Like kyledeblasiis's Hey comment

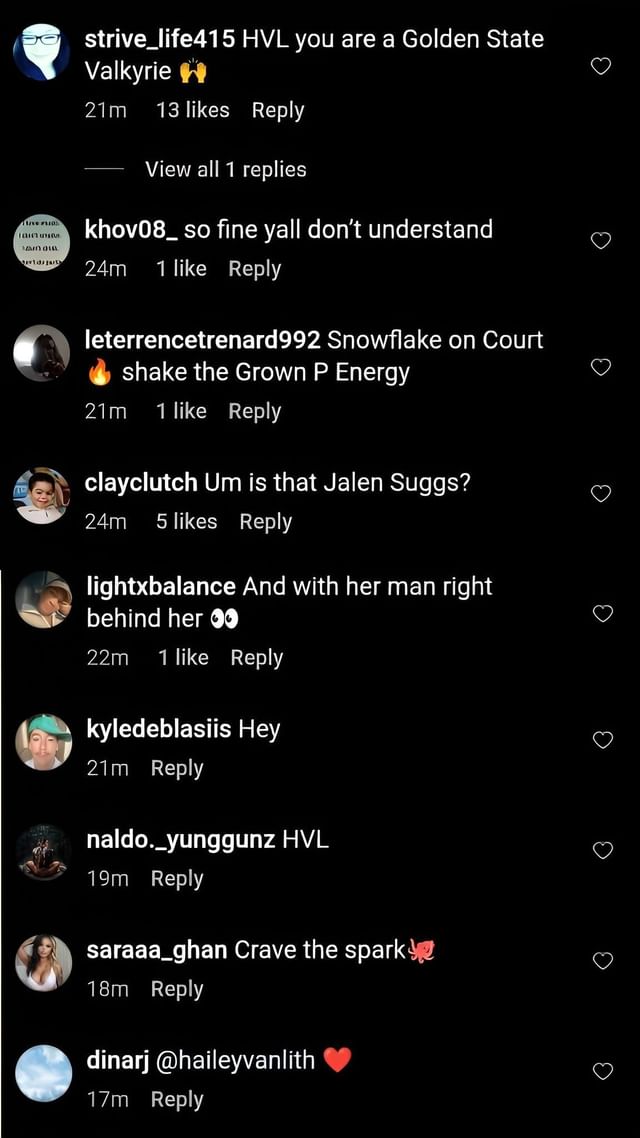[602, 740]
